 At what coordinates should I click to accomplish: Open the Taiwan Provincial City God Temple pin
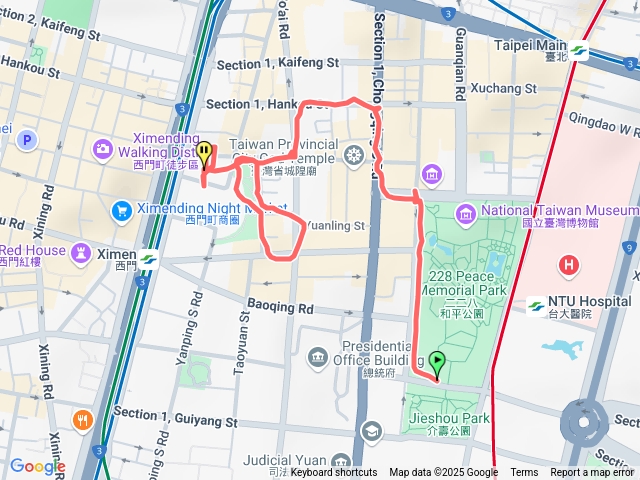coord(353,155)
